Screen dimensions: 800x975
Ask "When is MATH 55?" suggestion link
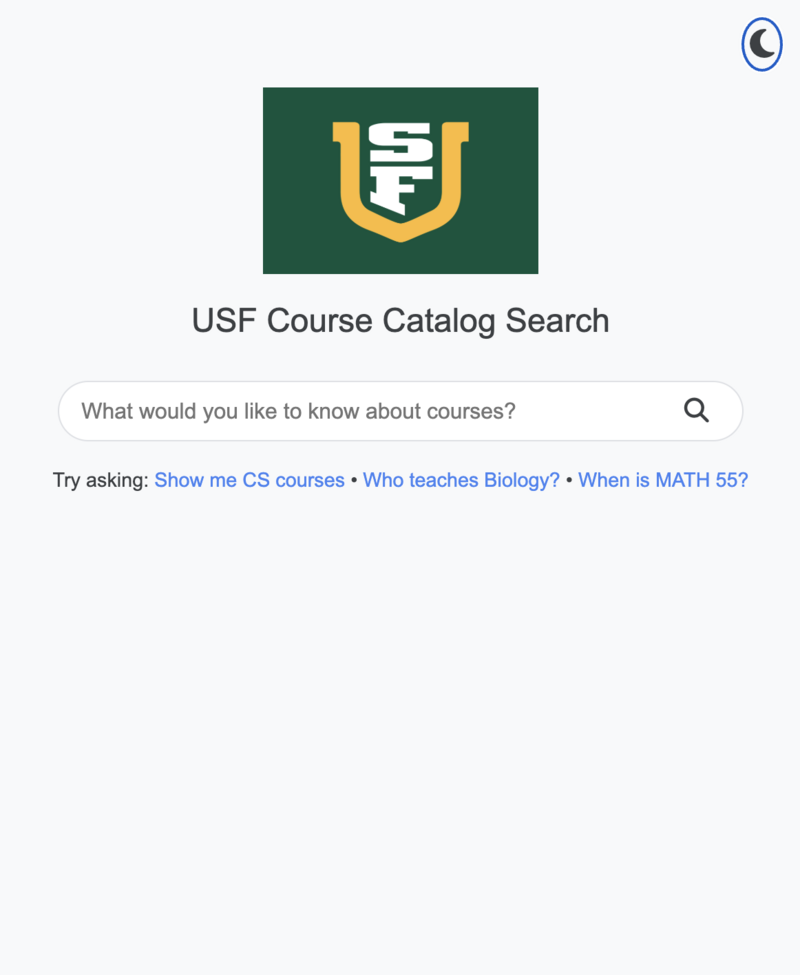663,480
